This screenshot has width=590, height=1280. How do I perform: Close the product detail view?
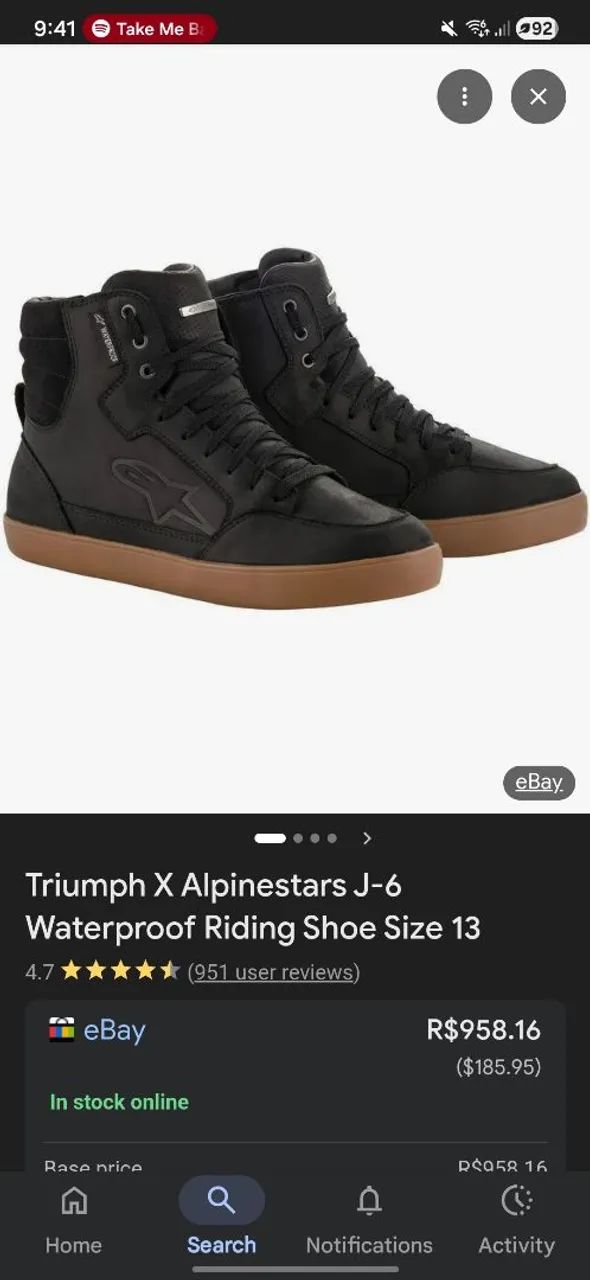[538, 96]
